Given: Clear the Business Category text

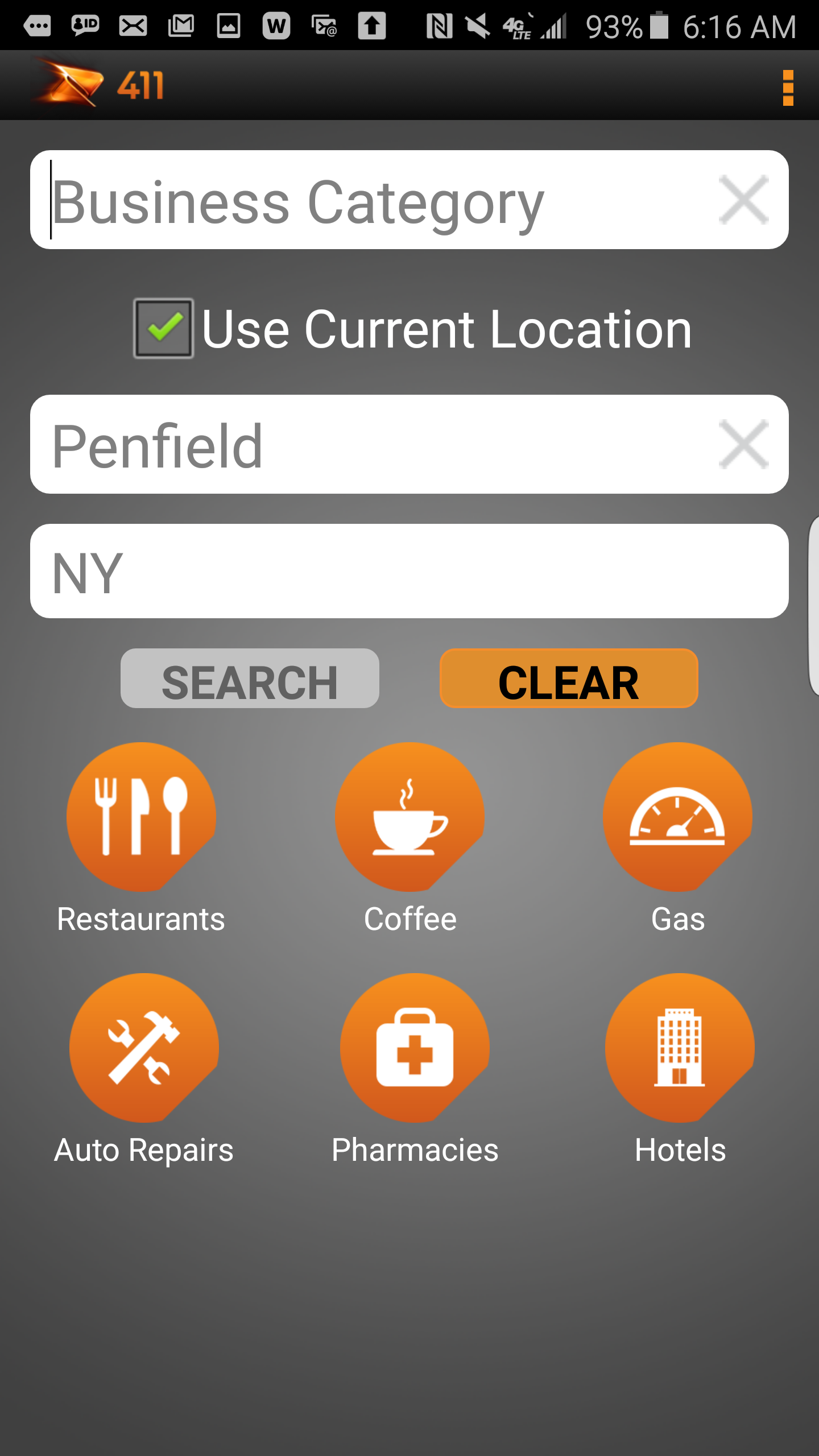Looking at the screenshot, I should tap(743, 200).
